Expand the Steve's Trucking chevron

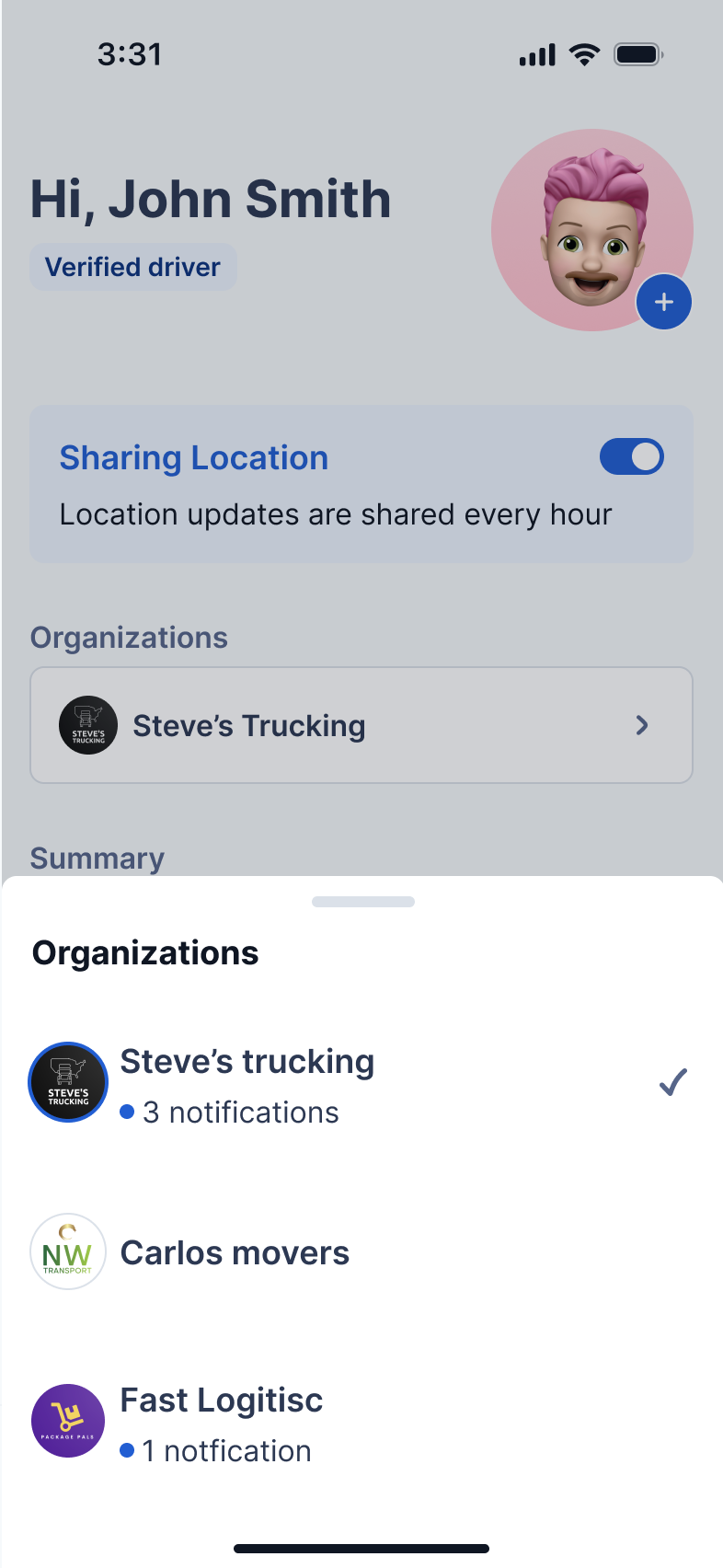coord(643,725)
